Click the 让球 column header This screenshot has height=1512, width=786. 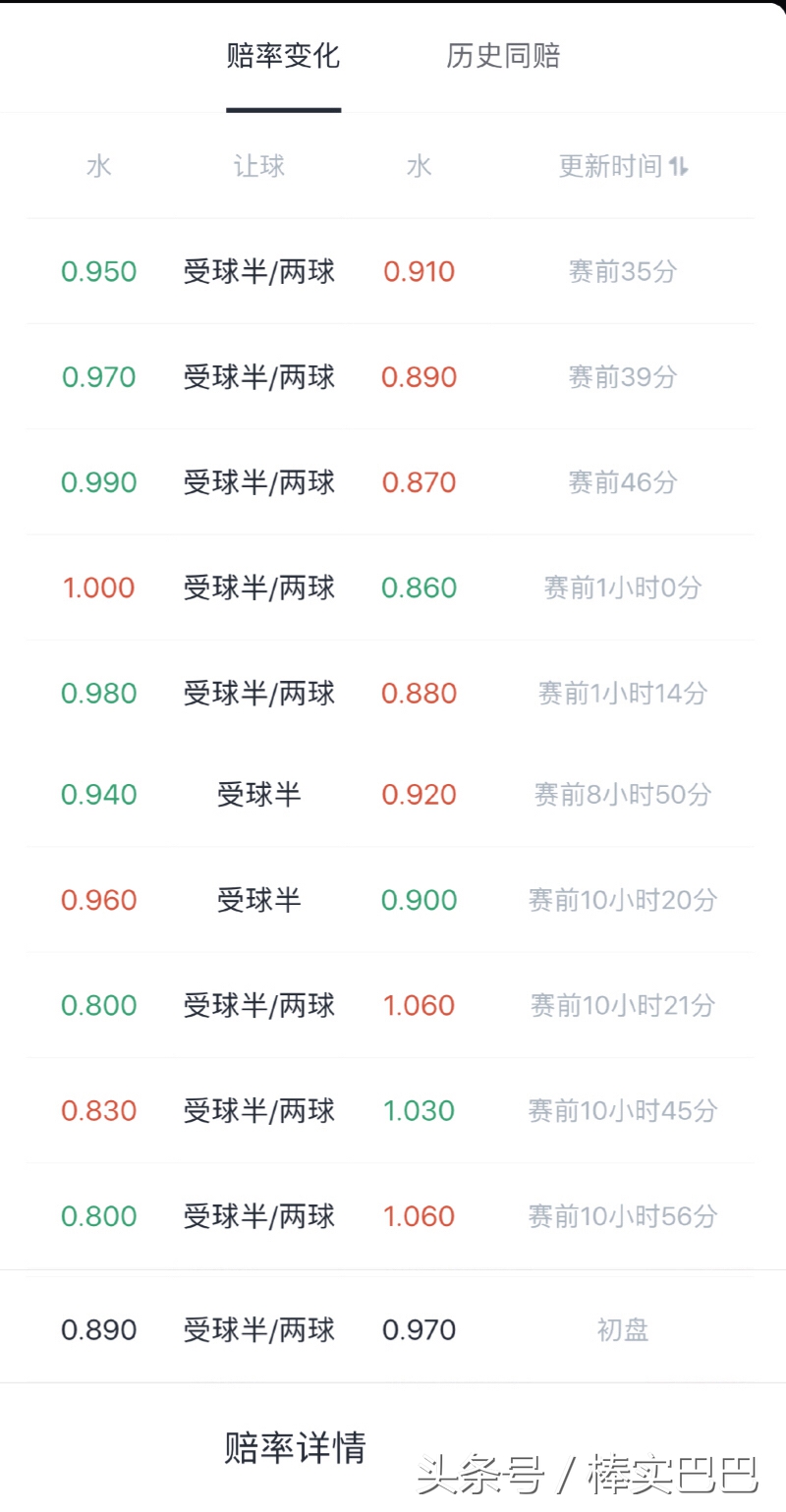click(x=258, y=167)
